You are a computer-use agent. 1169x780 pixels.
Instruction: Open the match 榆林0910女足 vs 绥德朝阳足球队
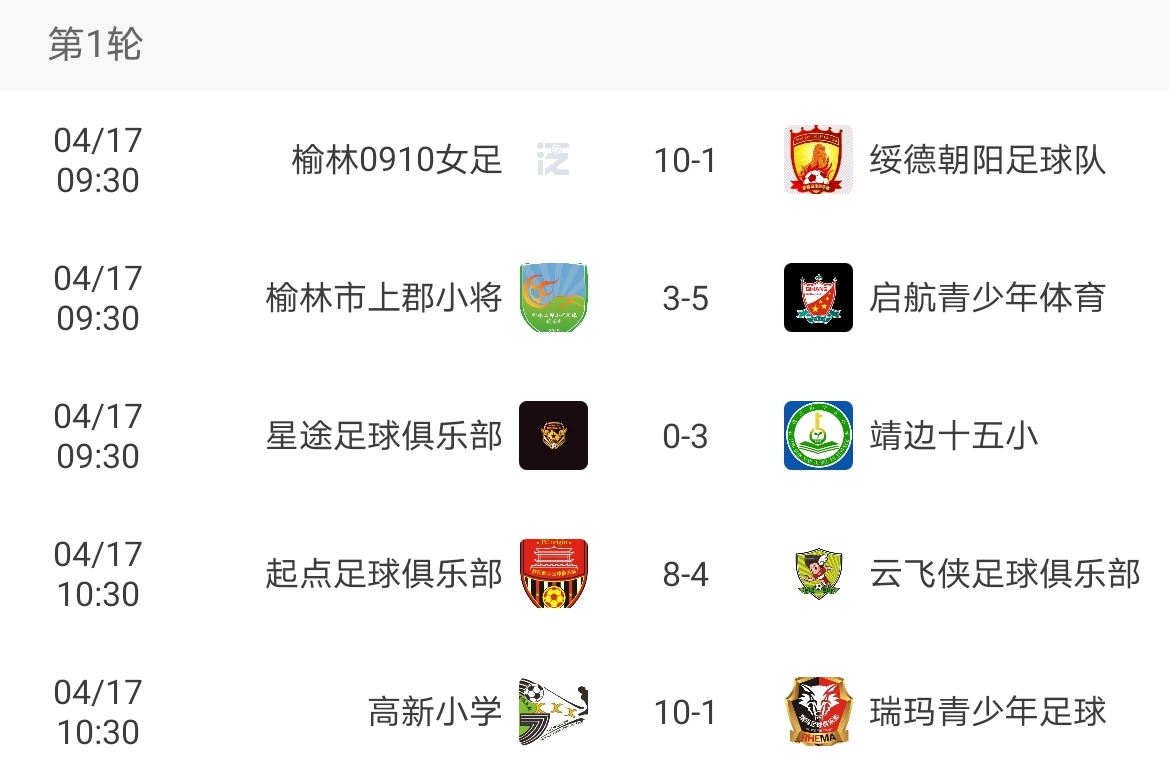point(685,160)
